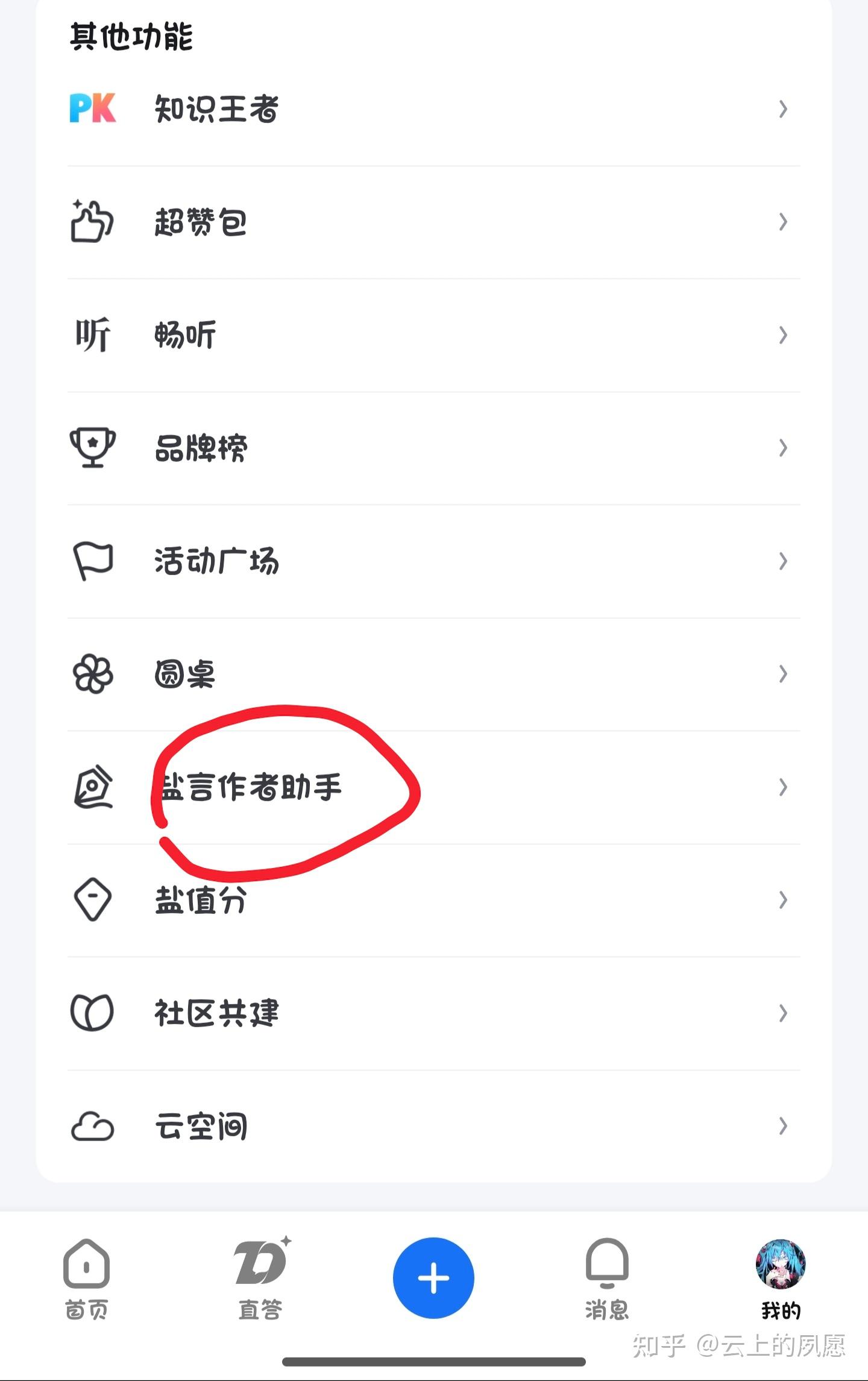
Task: Select the 我的 tab
Action: click(x=781, y=1278)
